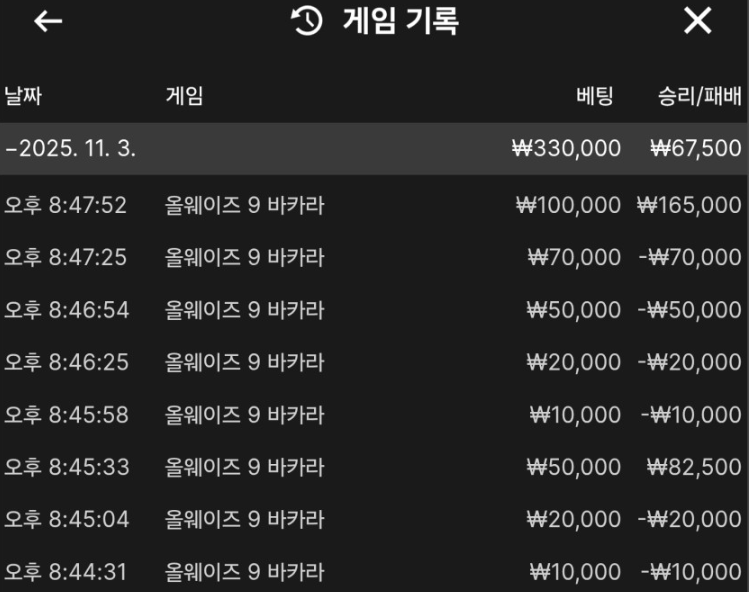View details of the 오후 8:46:54 game

coord(372,310)
